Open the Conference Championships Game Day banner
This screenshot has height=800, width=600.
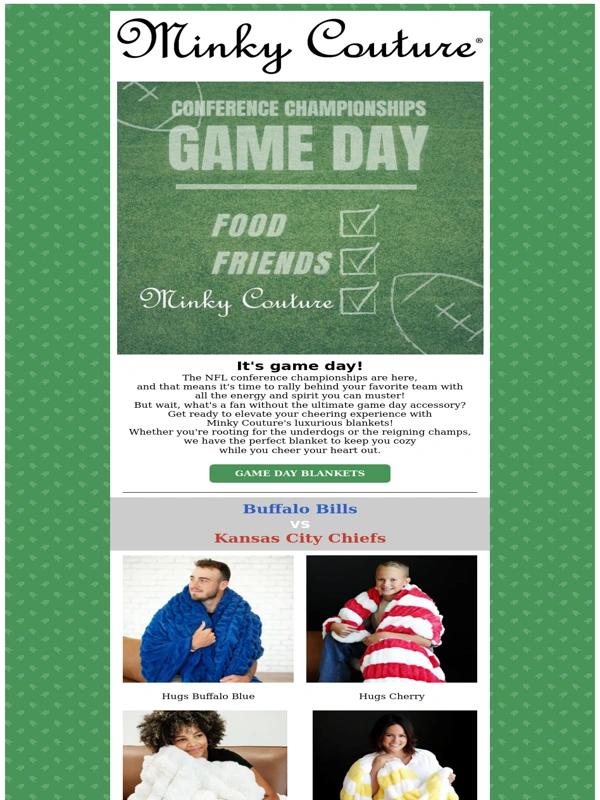click(300, 218)
